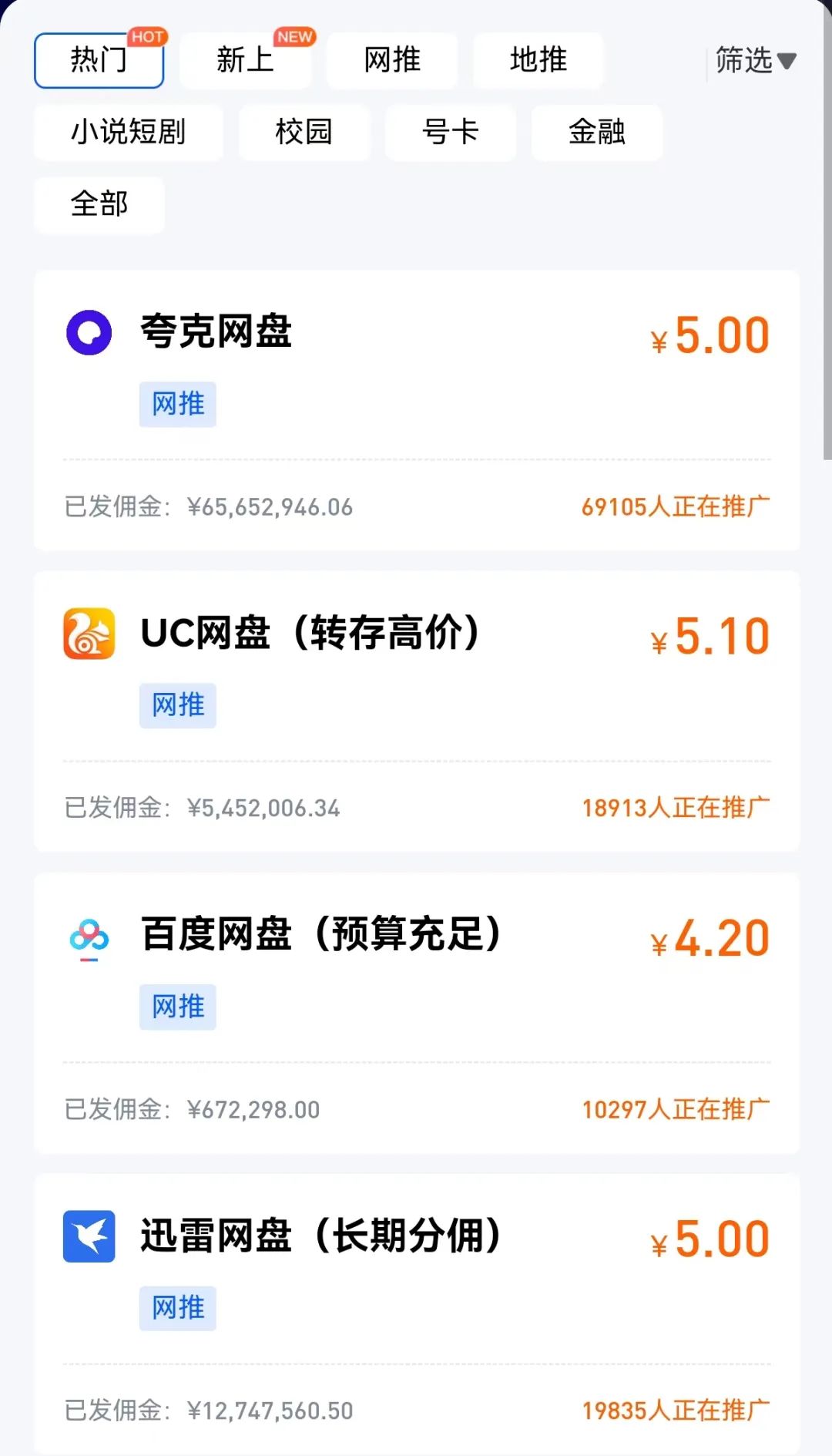View 百度网盘（预算充足）task details
Screen dimensions: 832x1456
[x=416, y=1013]
